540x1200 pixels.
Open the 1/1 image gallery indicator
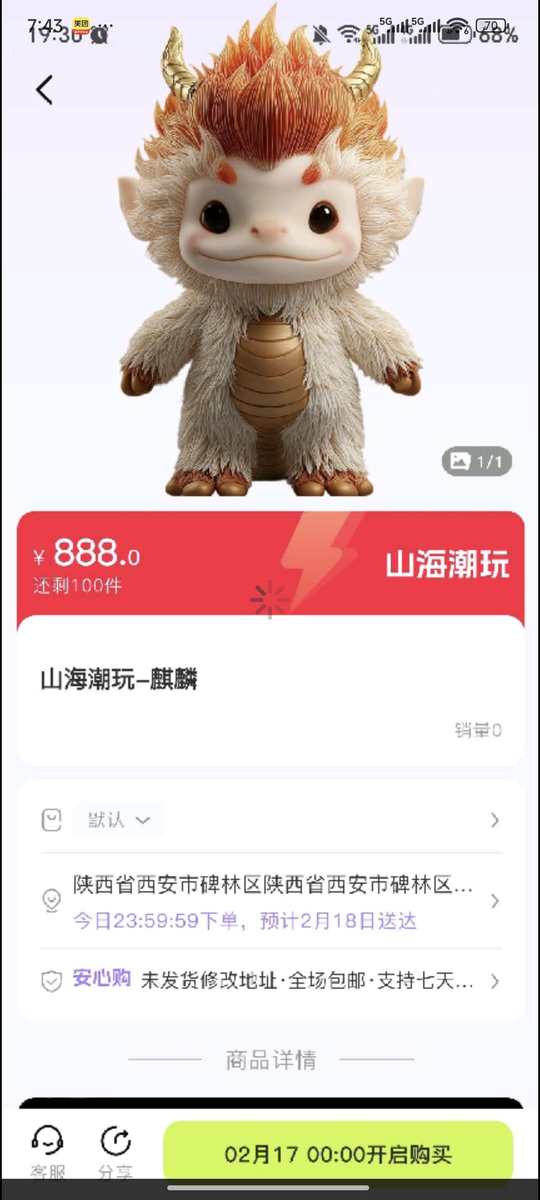(x=477, y=461)
